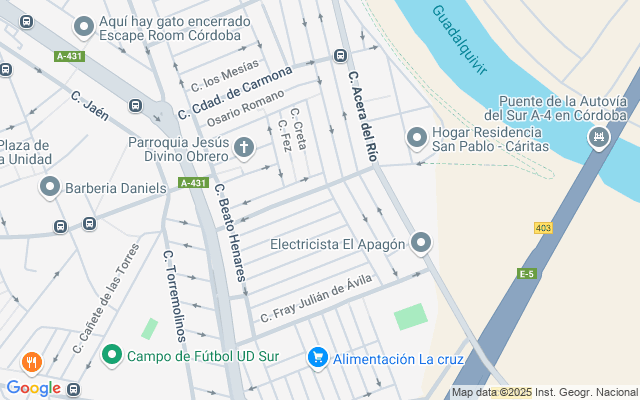The image size is (640, 400).
Task: Tap the Hogar Residencia San Pablo pin
Action: 416,136
